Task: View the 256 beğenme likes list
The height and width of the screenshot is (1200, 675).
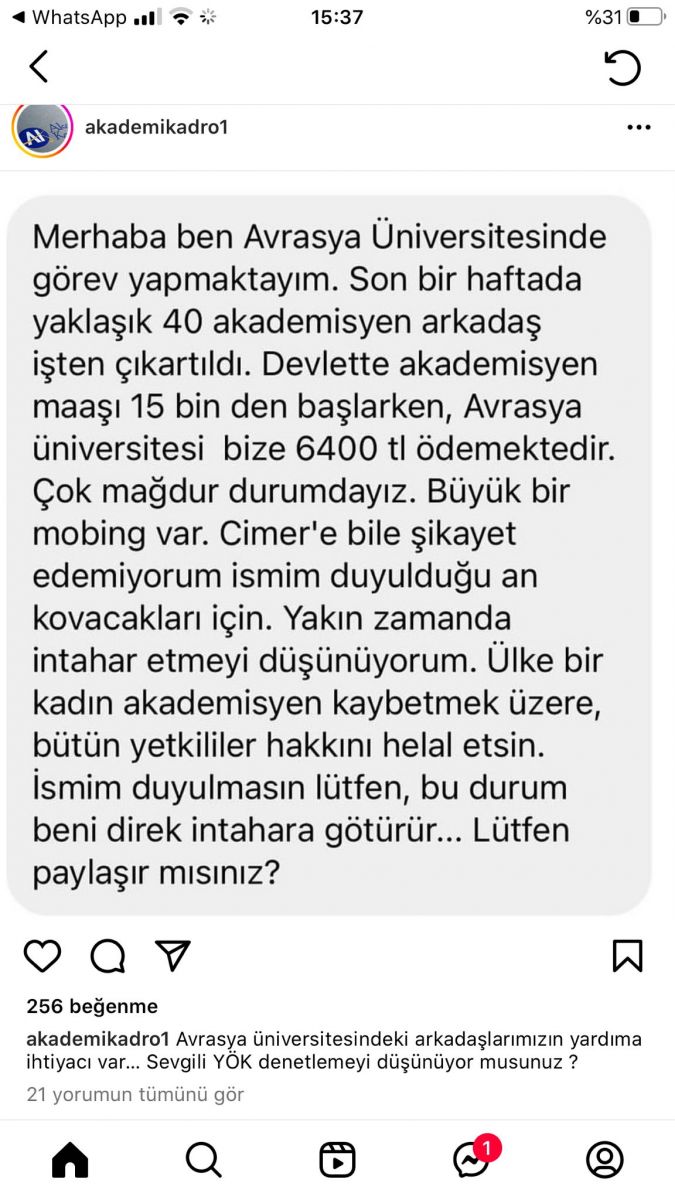Action: [x=92, y=1006]
